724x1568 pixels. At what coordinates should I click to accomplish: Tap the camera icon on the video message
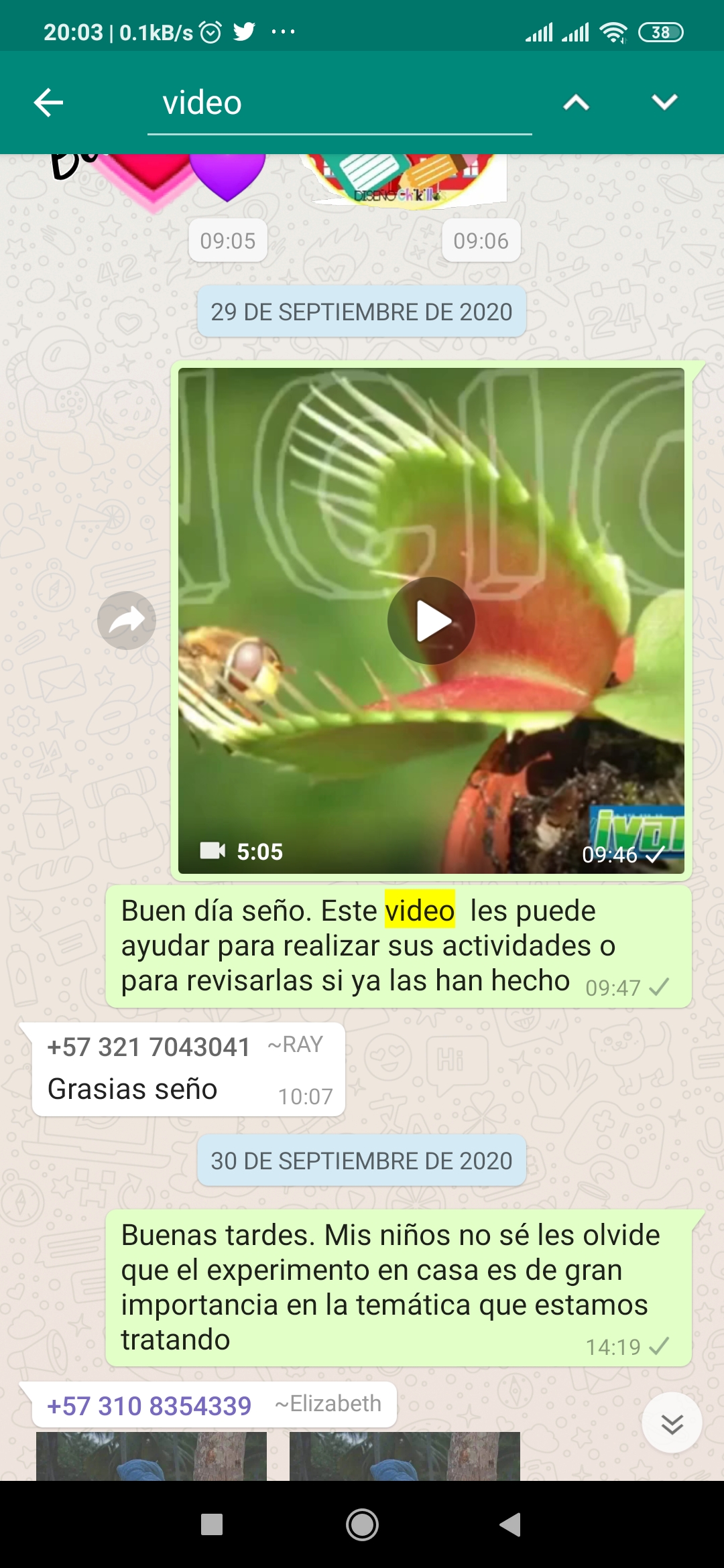click(x=212, y=850)
